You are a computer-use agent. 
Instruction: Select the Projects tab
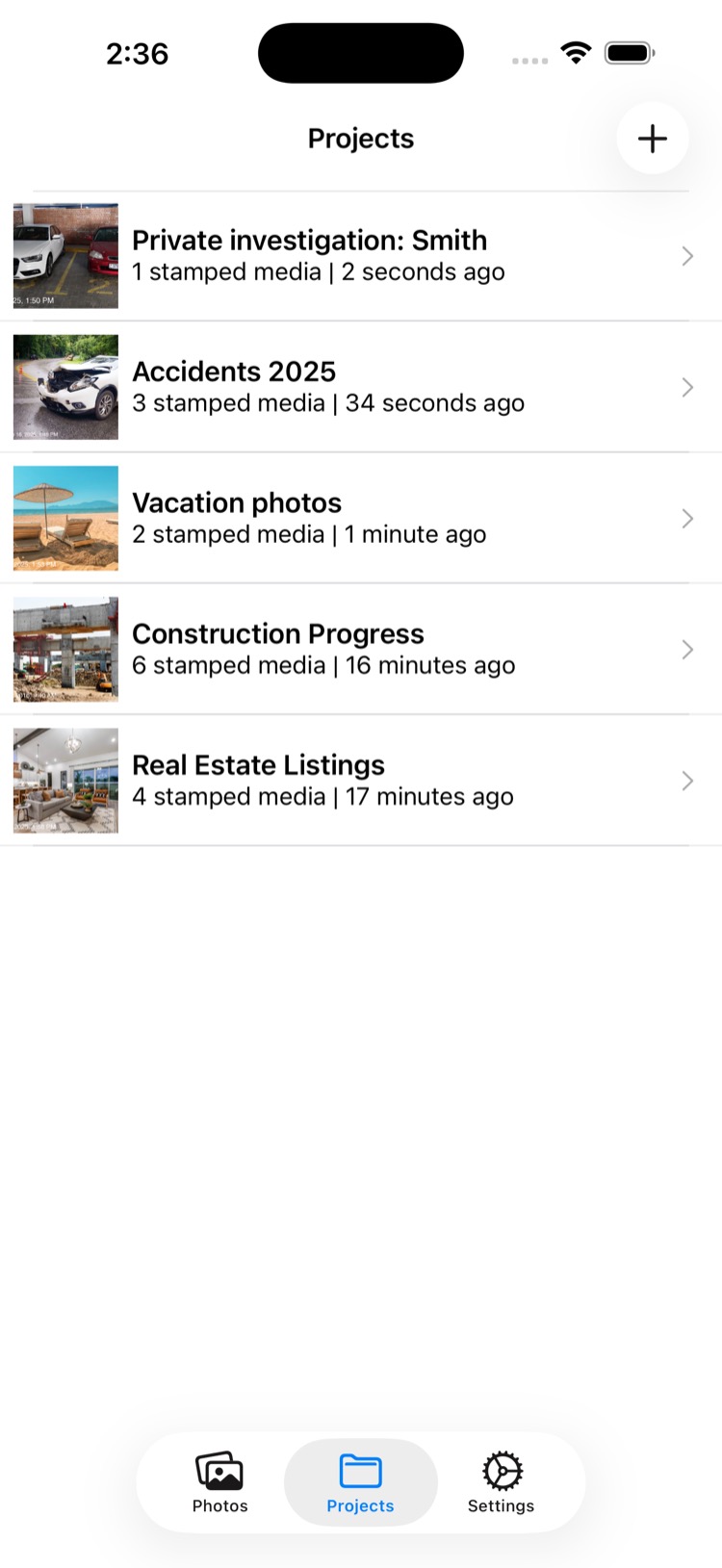pyautogui.click(x=360, y=1482)
